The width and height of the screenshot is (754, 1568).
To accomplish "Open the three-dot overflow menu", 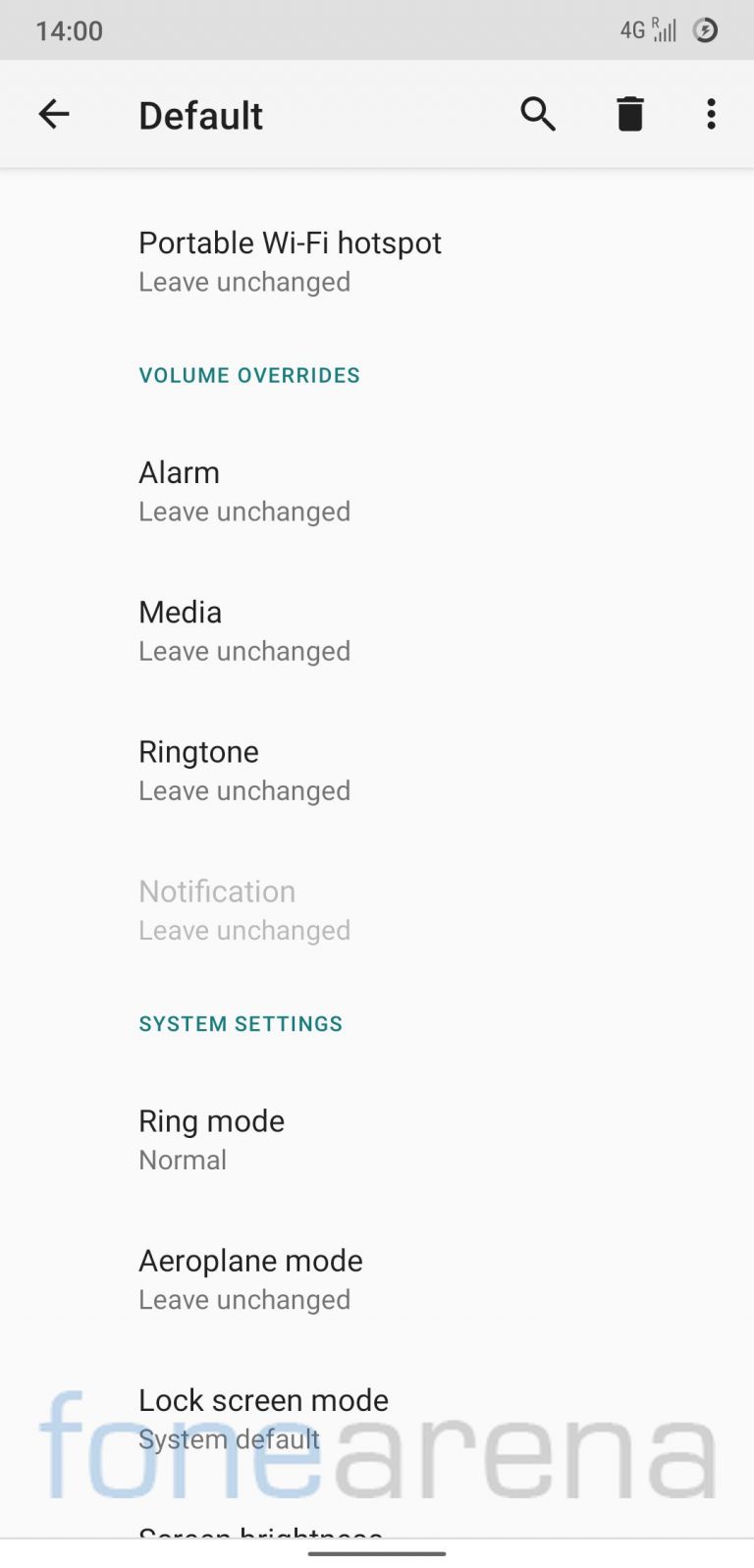I will 710,114.
